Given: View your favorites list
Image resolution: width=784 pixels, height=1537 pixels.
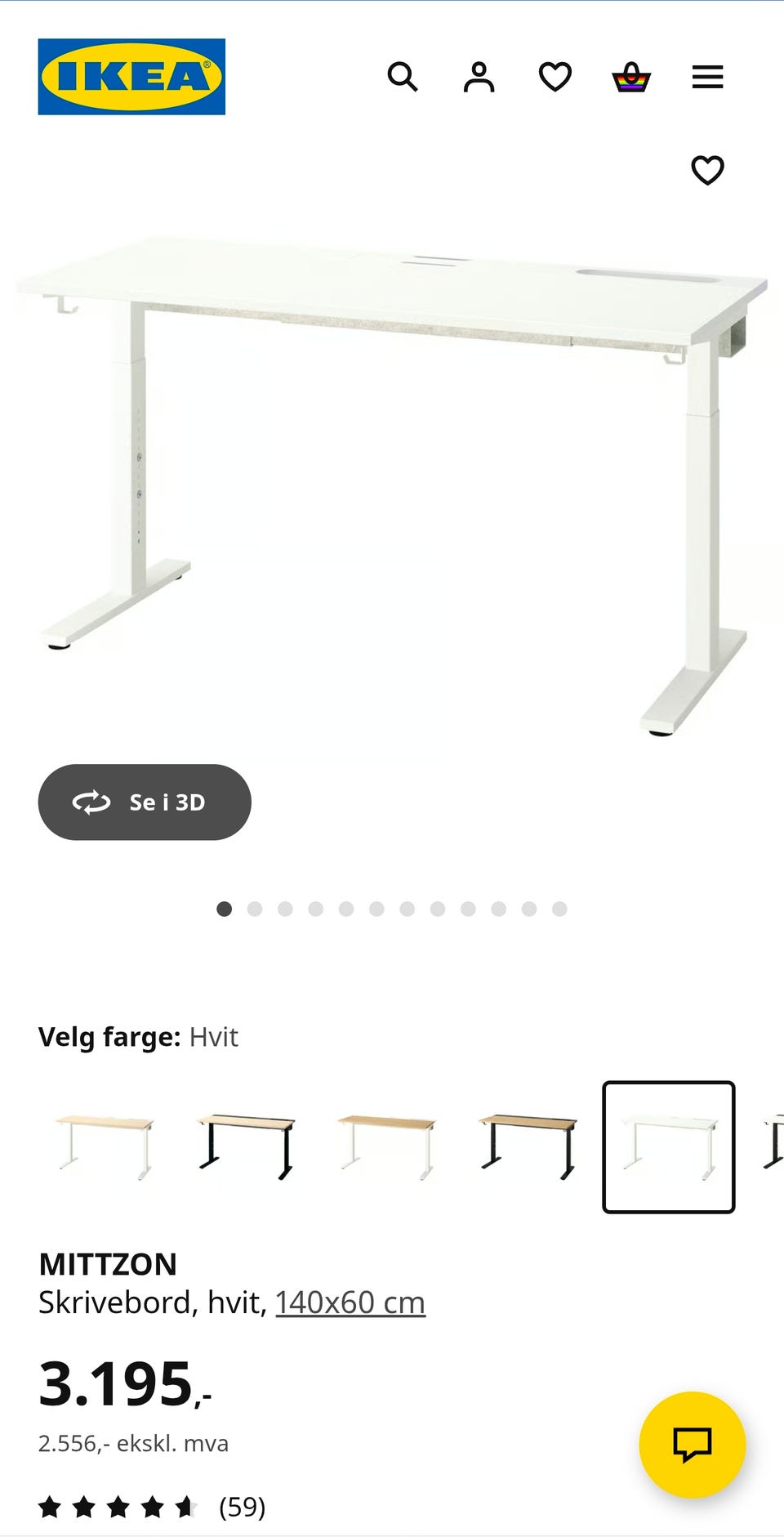Looking at the screenshot, I should coord(555,78).
